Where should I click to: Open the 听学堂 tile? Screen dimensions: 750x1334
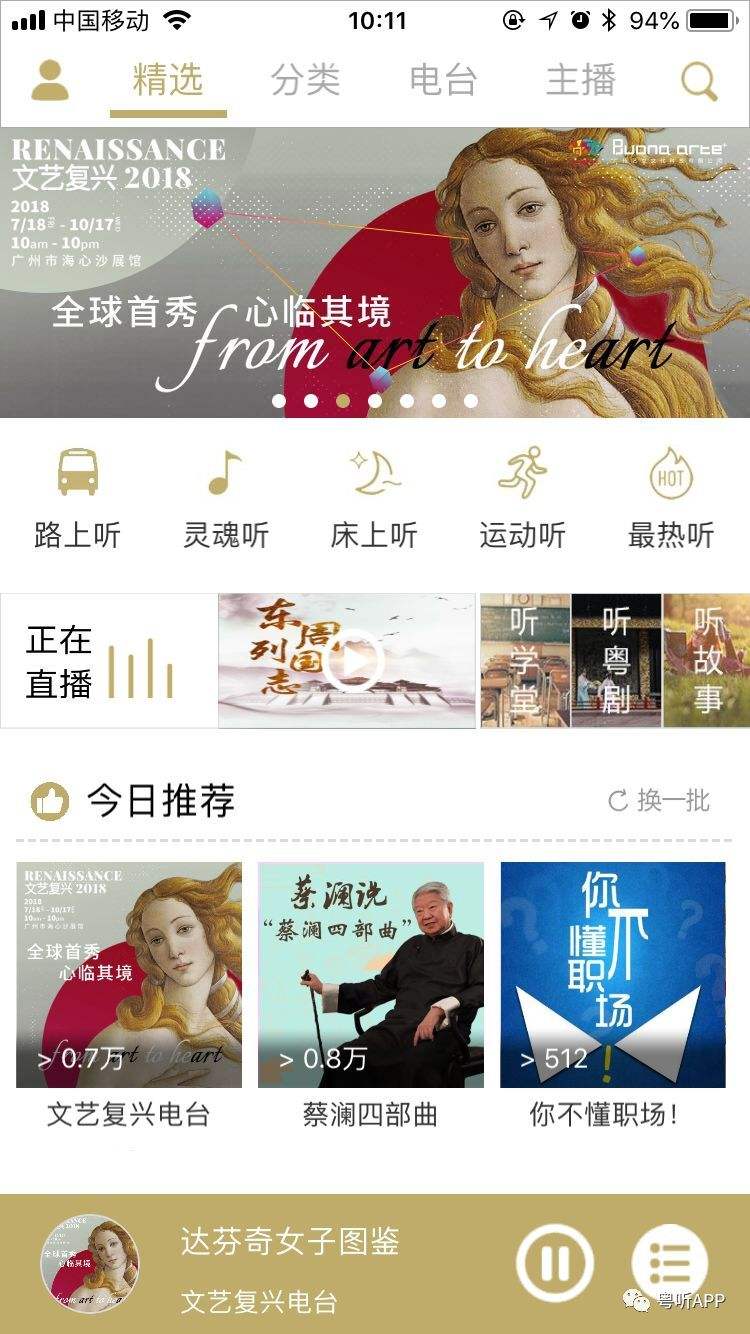(525, 660)
